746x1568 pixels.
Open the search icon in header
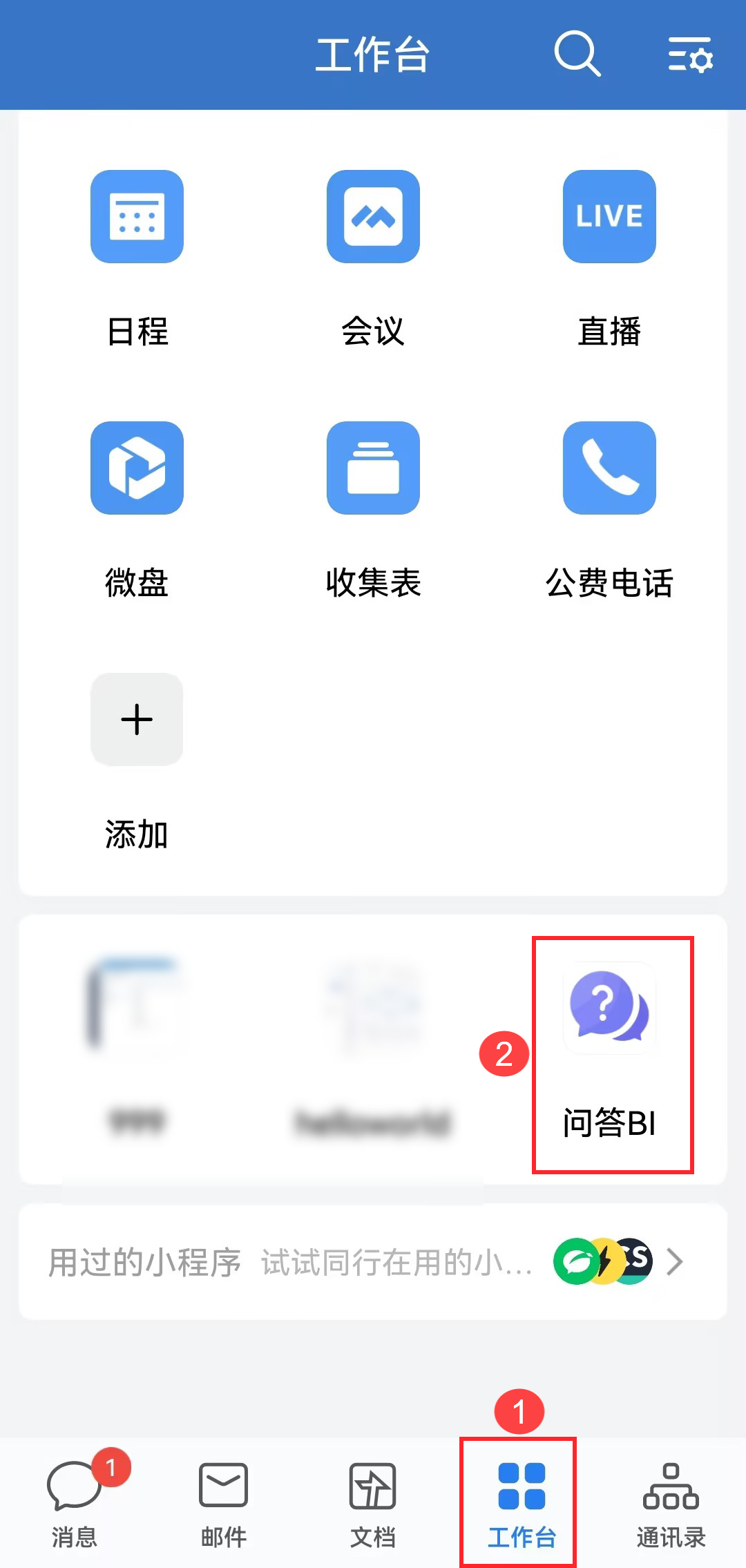coord(577,54)
